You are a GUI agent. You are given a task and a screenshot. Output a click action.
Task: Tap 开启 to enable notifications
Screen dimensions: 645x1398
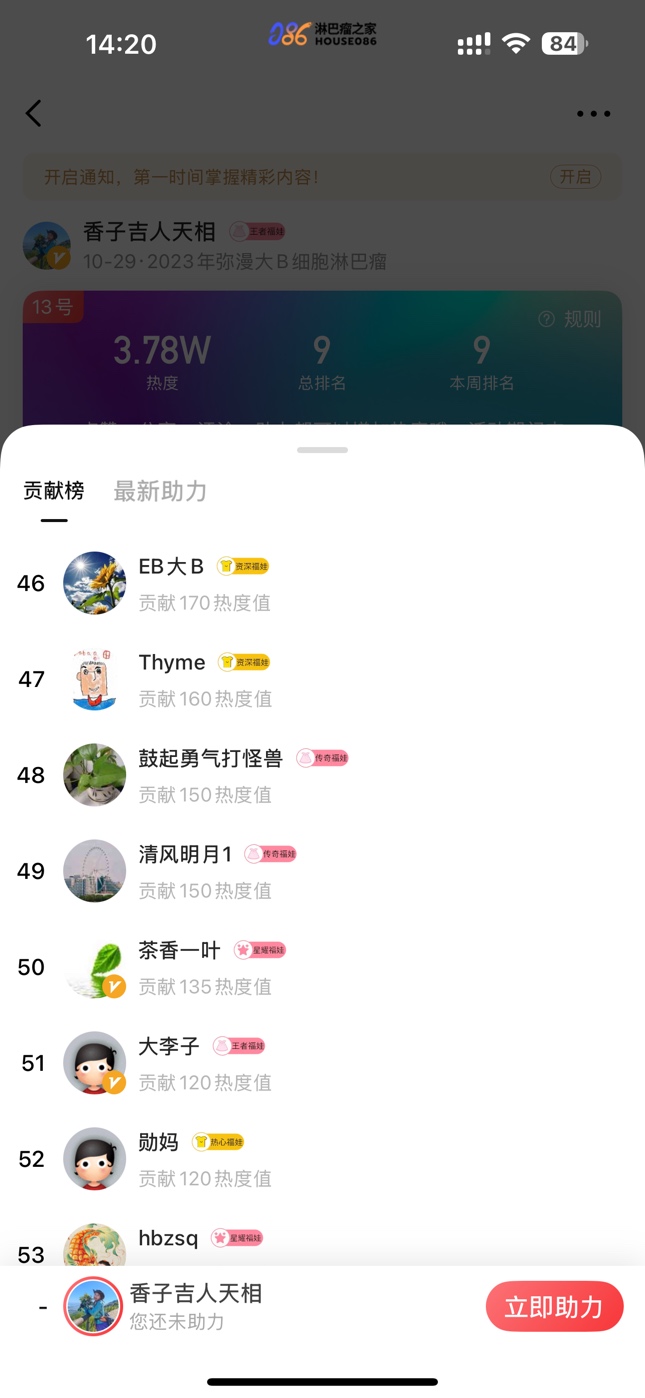pos(575,177)
